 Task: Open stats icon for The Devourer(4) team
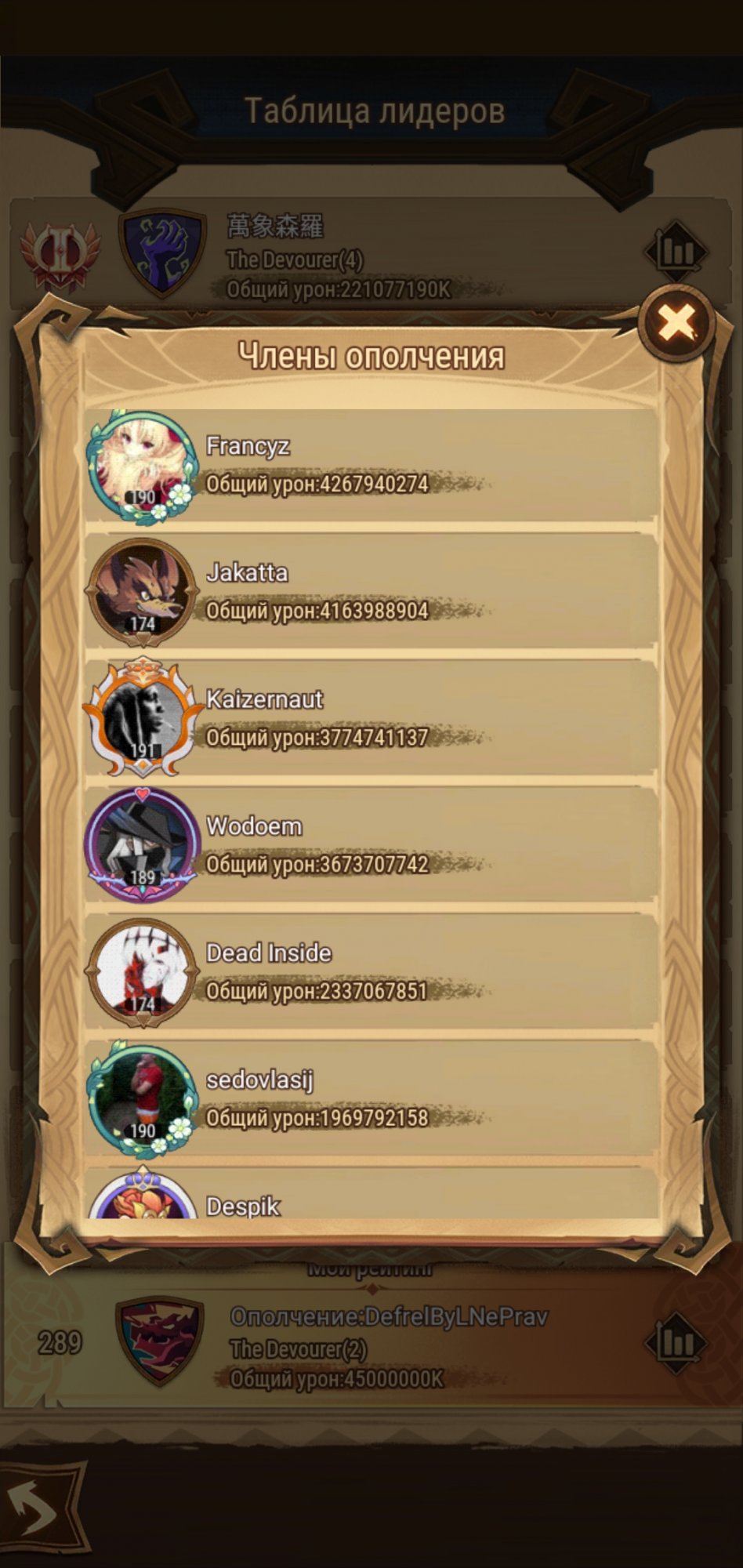(676, 251)
